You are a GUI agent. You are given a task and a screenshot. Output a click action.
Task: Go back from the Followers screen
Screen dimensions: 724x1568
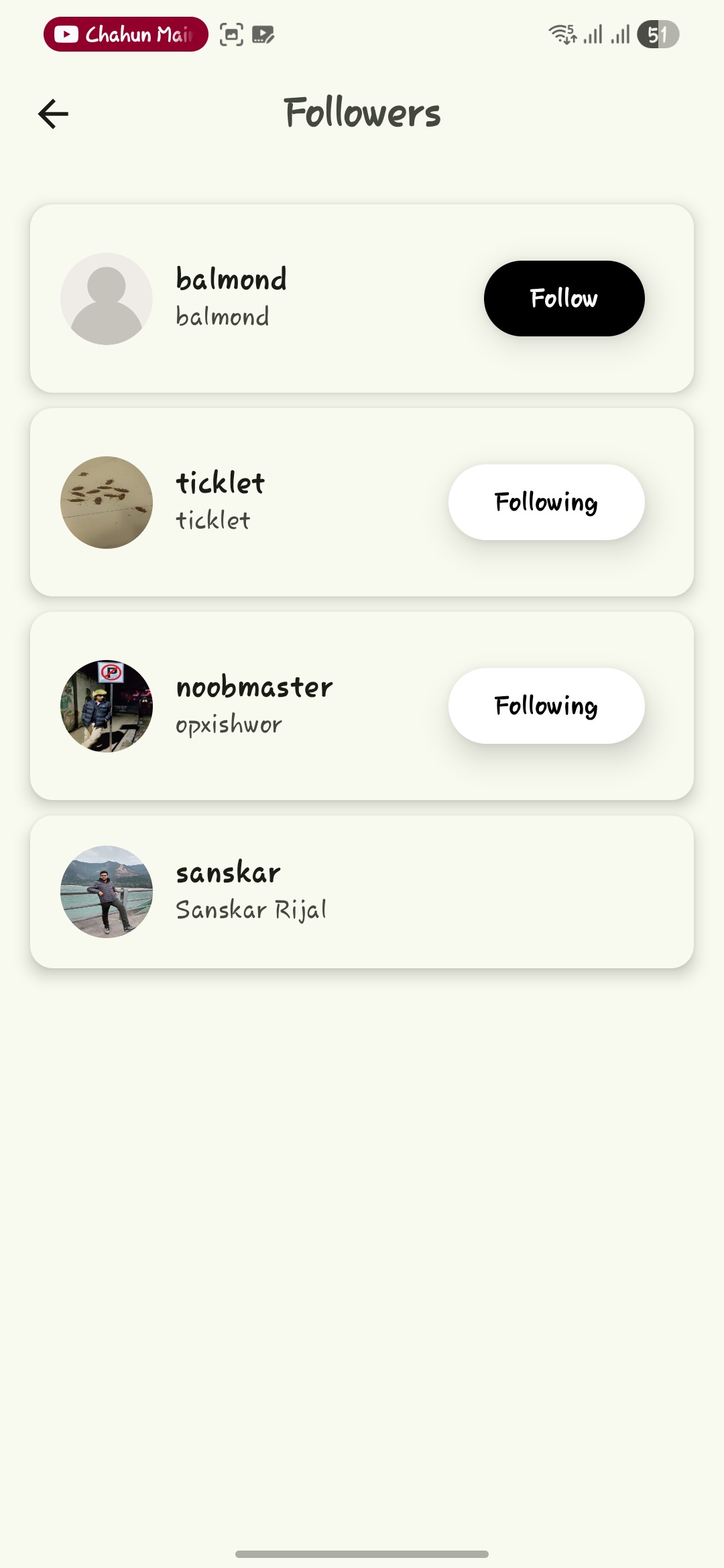54,114
